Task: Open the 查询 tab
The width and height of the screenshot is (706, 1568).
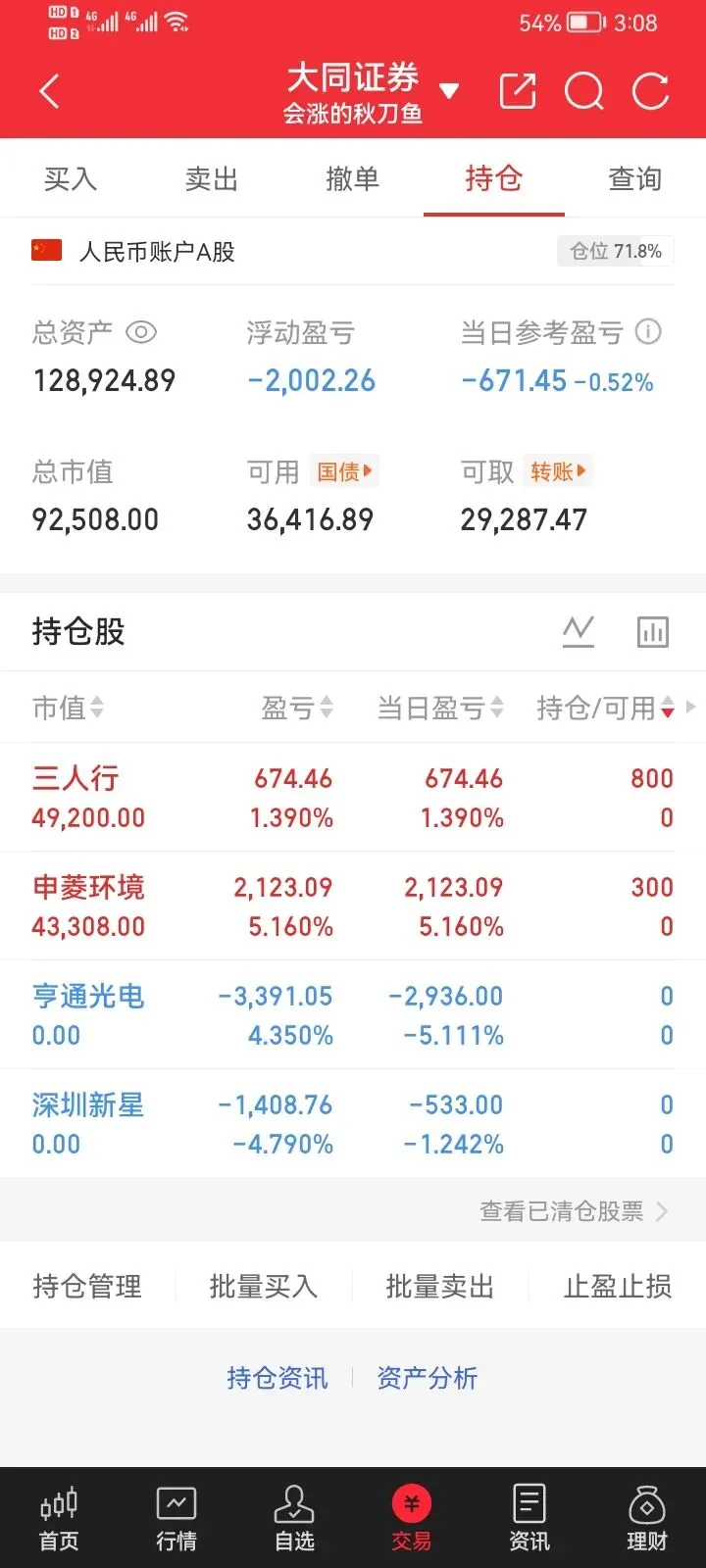Action: click(x=635, y=178)
